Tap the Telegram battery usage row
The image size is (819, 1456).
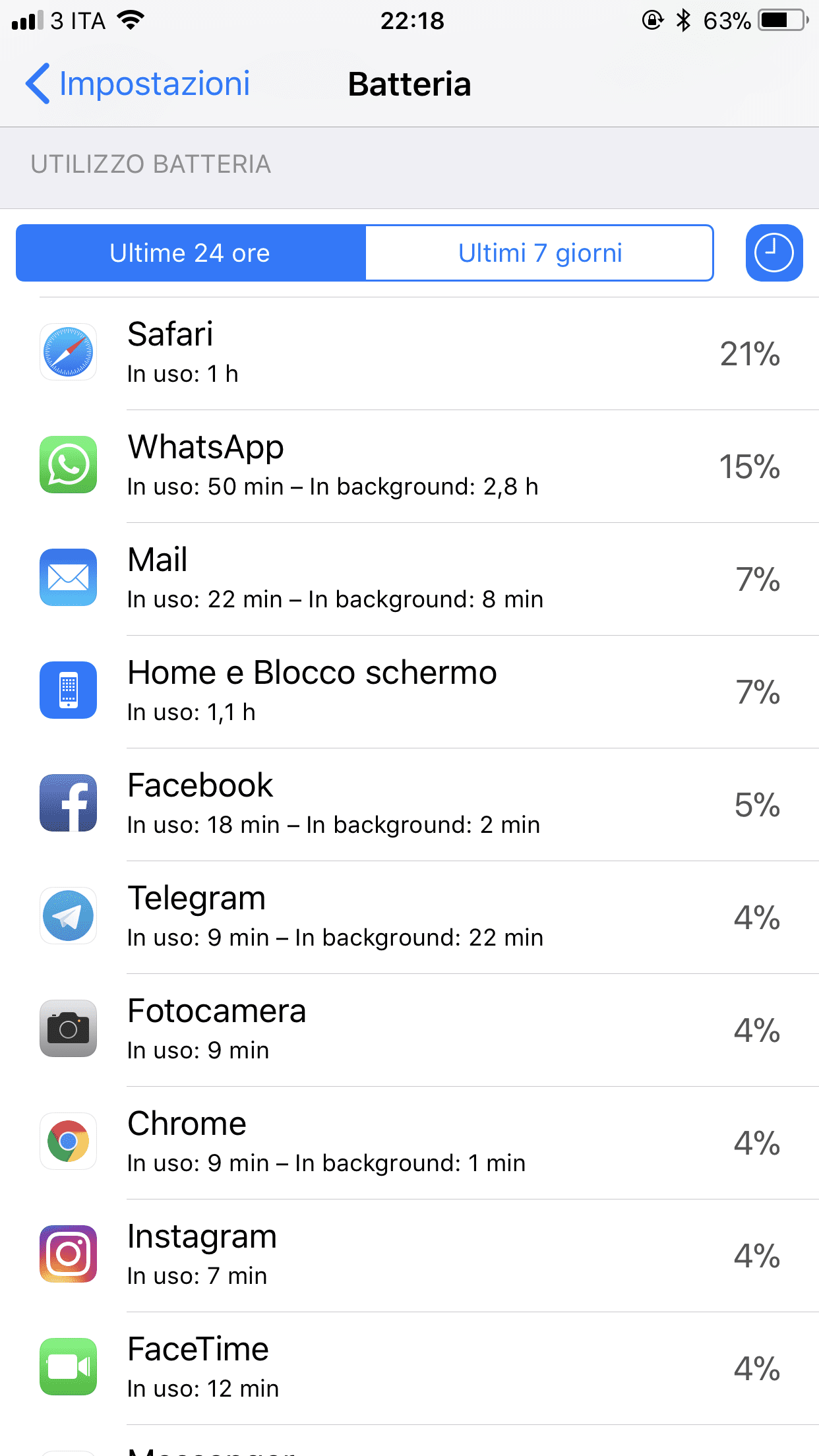tap(409, 917)
